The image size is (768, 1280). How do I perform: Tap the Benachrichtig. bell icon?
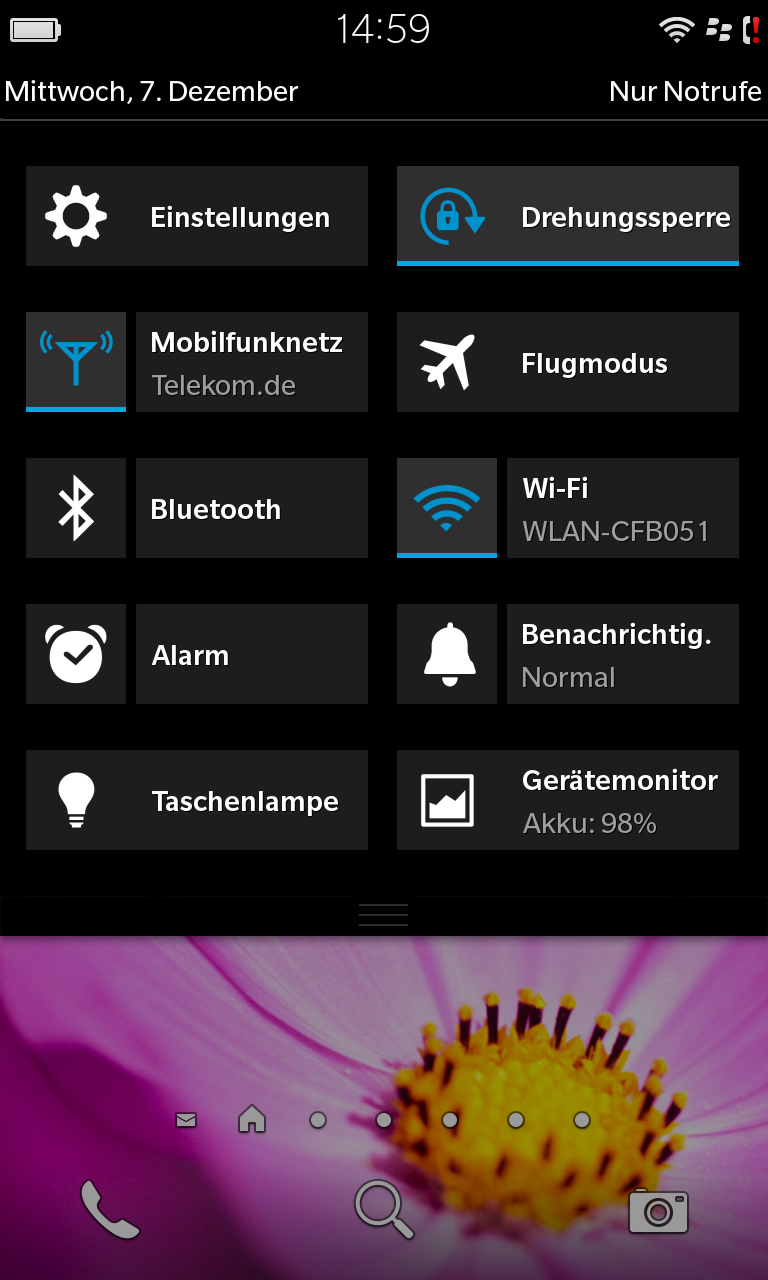click(x=447, y=654)
